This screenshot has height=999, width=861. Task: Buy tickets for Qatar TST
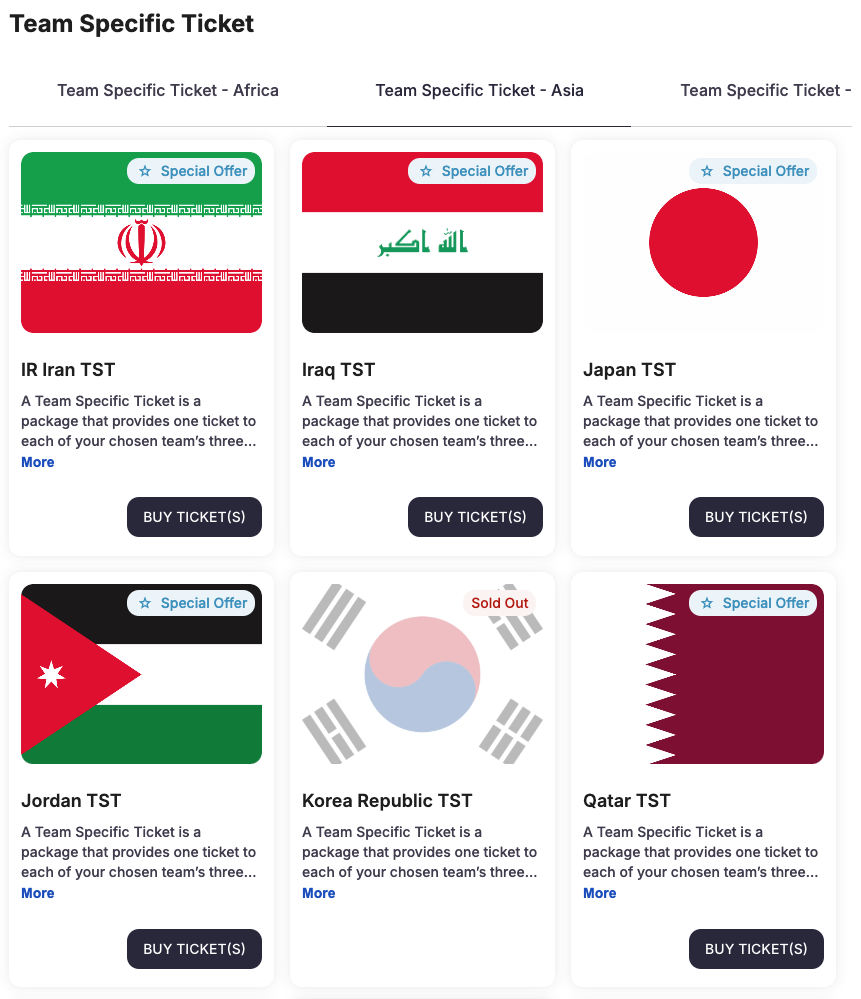click(756, 949)
